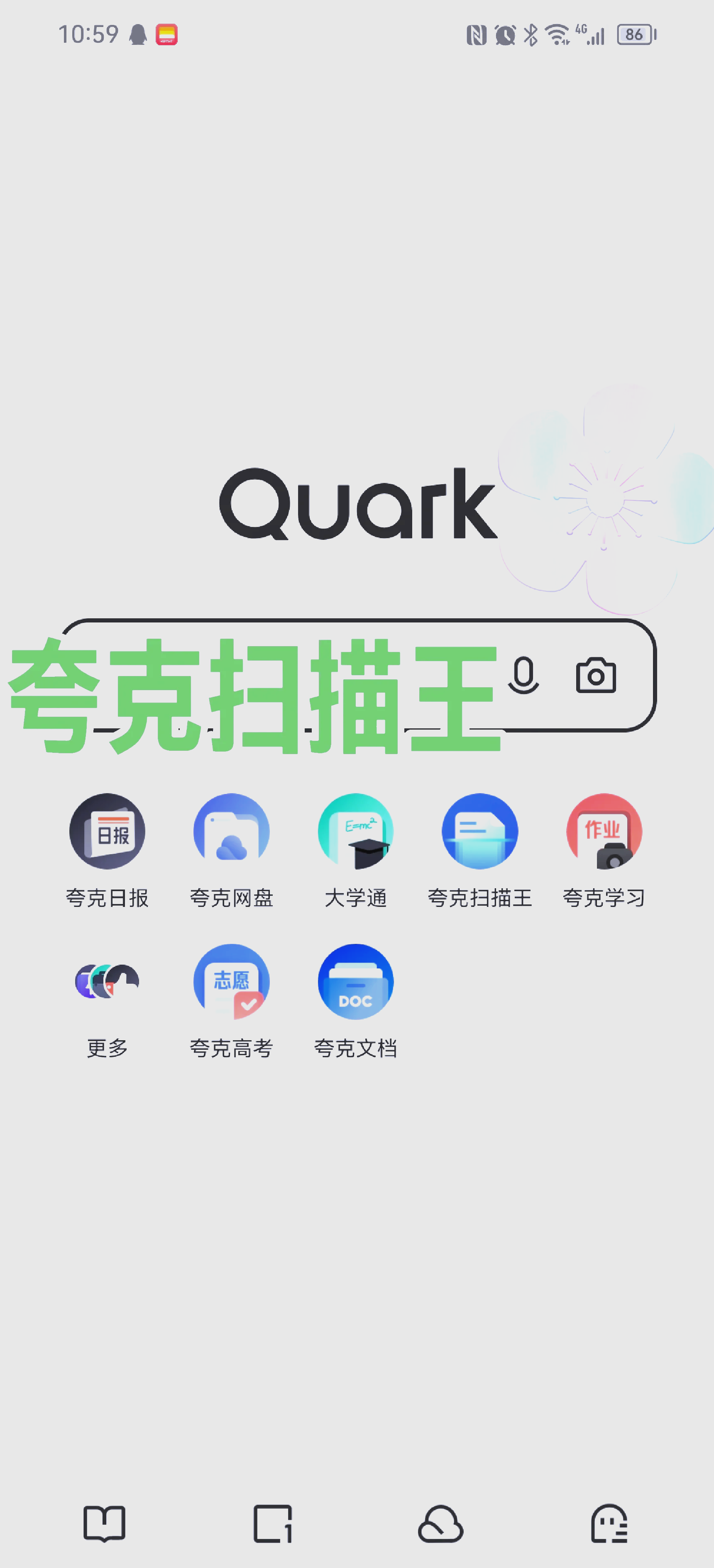
Task: Open the bookshelf book icon in bottom bar
Action: tap(104, 1524)
